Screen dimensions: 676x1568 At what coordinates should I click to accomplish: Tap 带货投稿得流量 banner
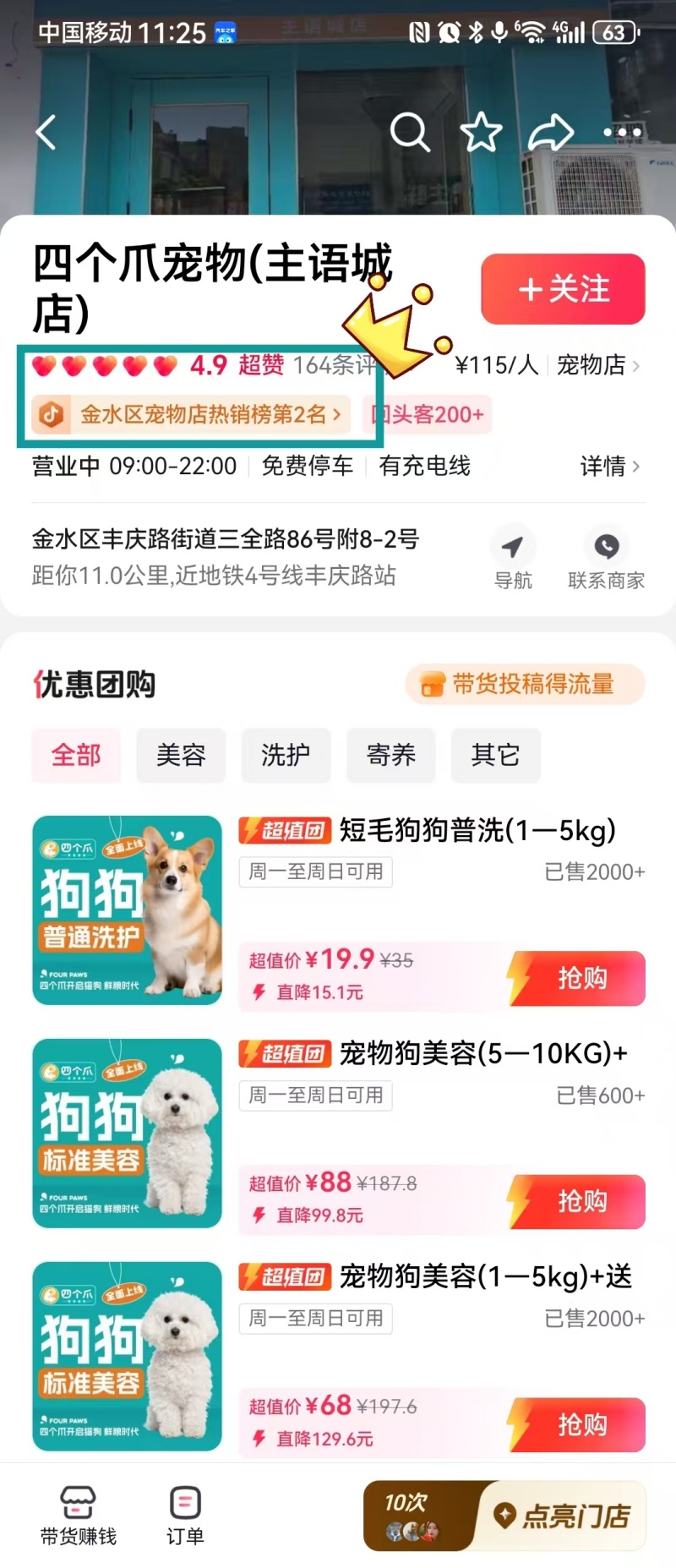(x=525, y=684)
